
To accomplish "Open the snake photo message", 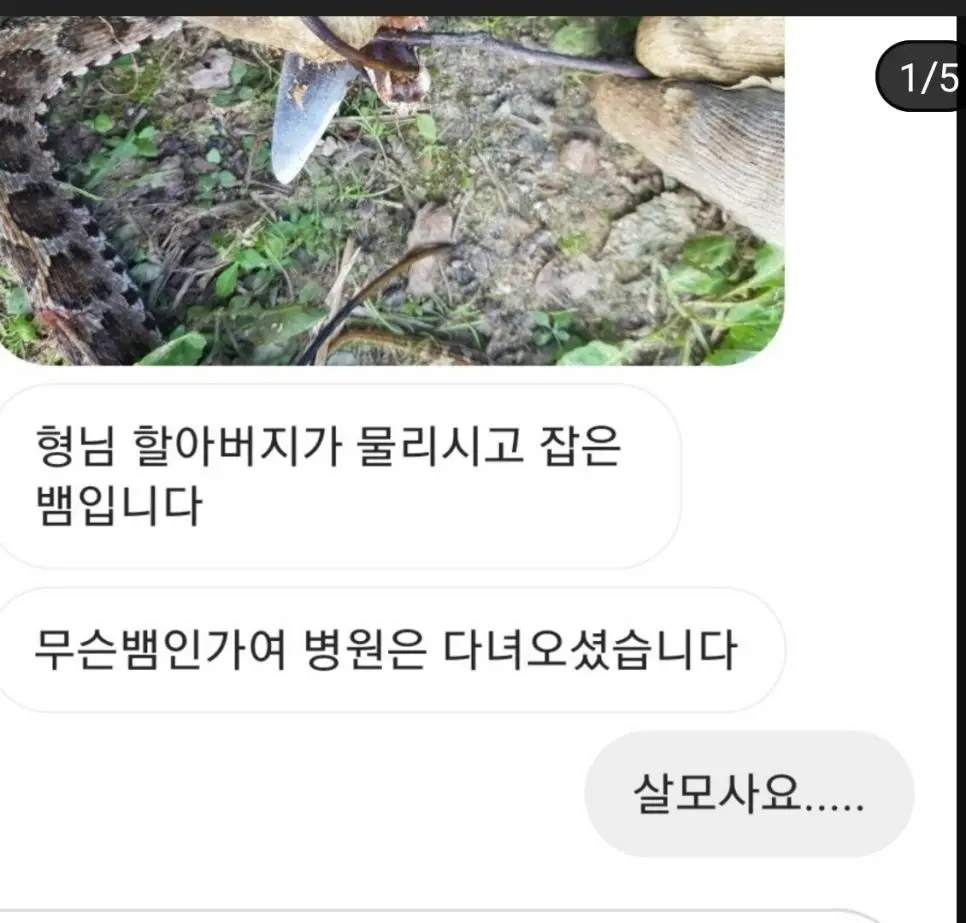I will 390,190.
